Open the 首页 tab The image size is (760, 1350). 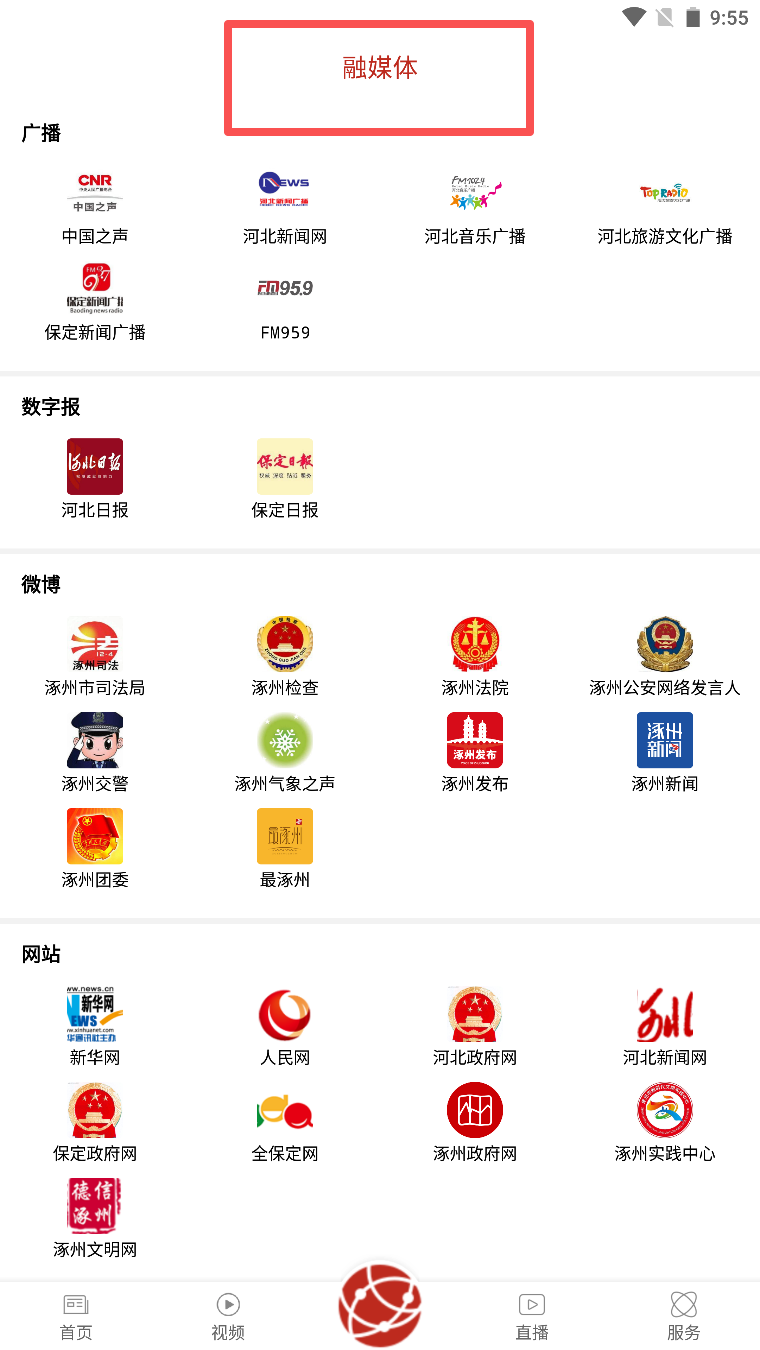(76, 1316)
